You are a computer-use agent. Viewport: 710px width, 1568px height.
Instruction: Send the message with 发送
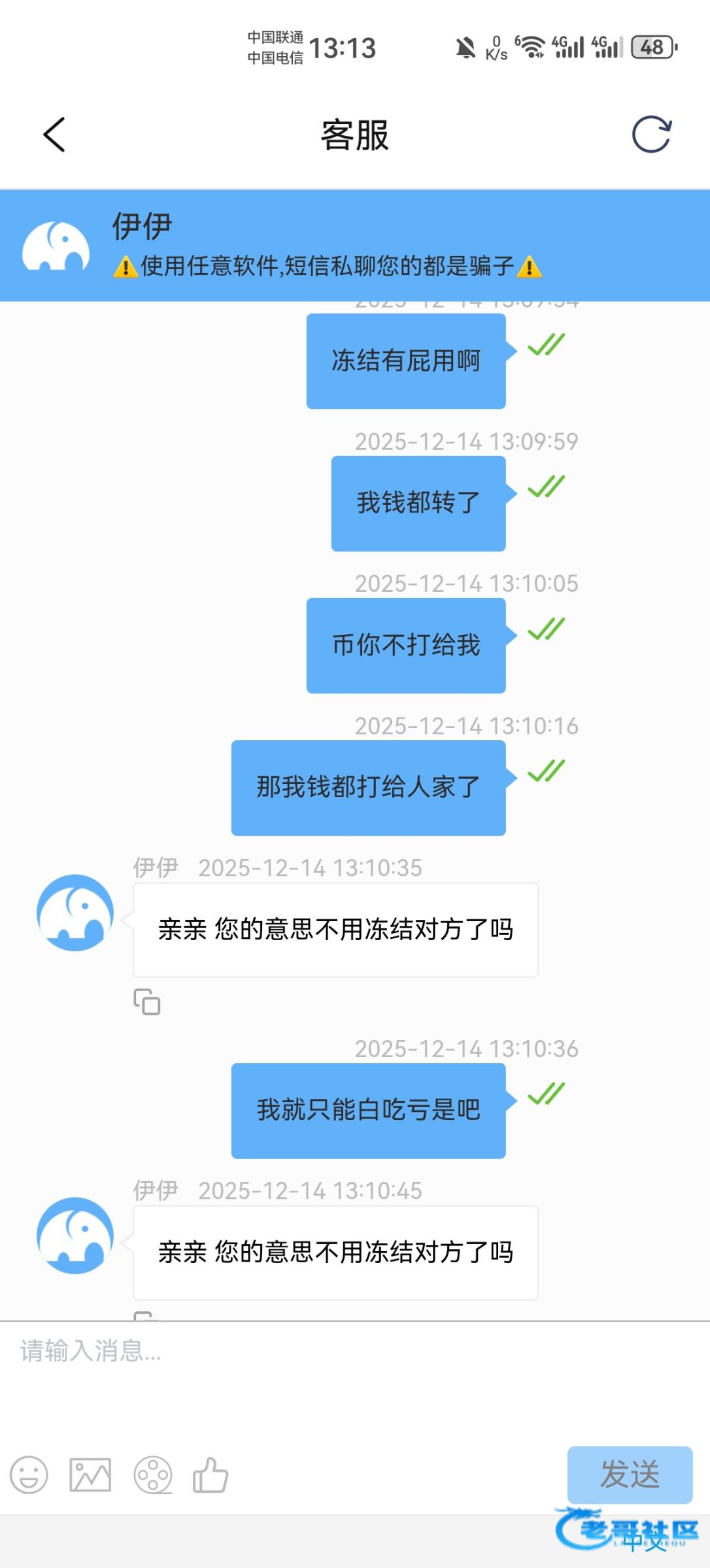630,1475
